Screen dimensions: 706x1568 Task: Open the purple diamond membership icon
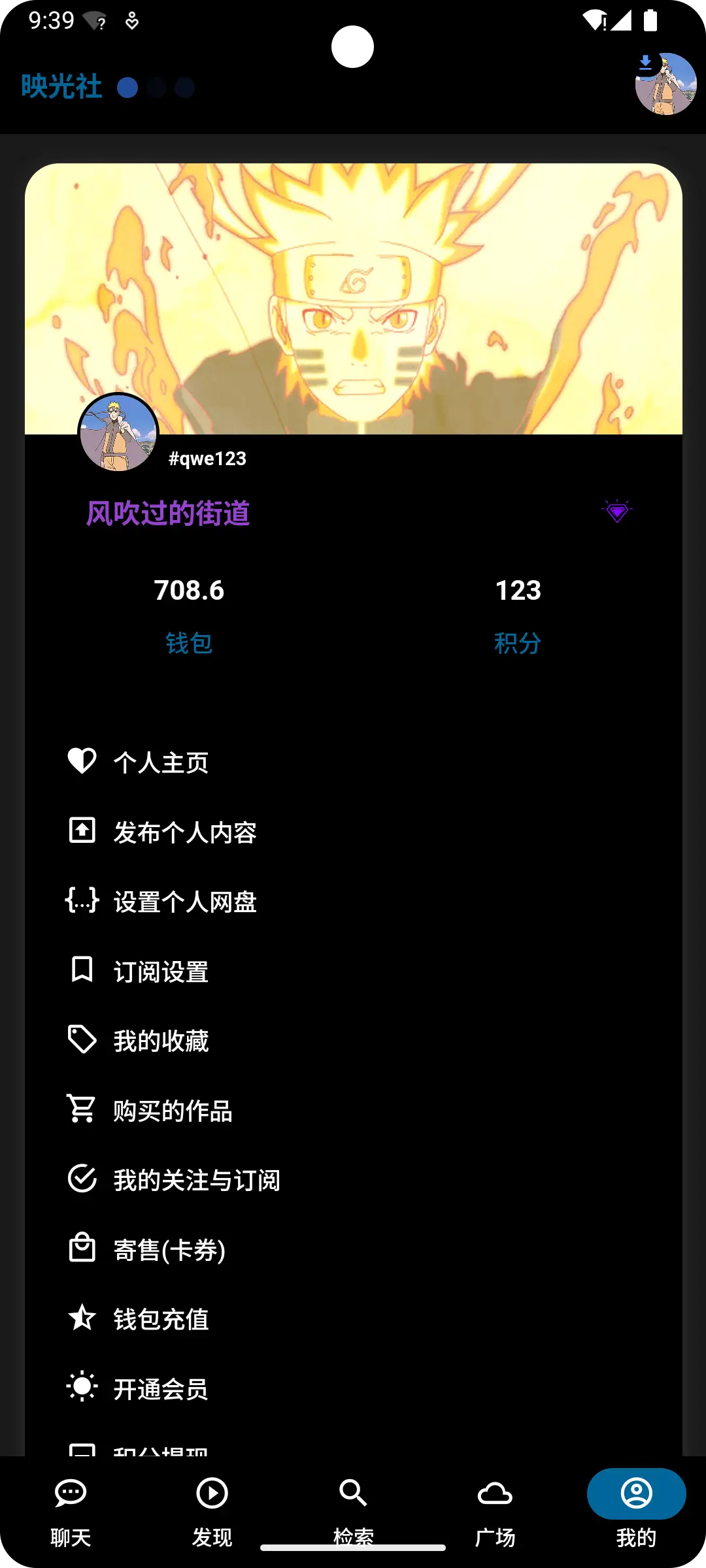click(616, 512)
